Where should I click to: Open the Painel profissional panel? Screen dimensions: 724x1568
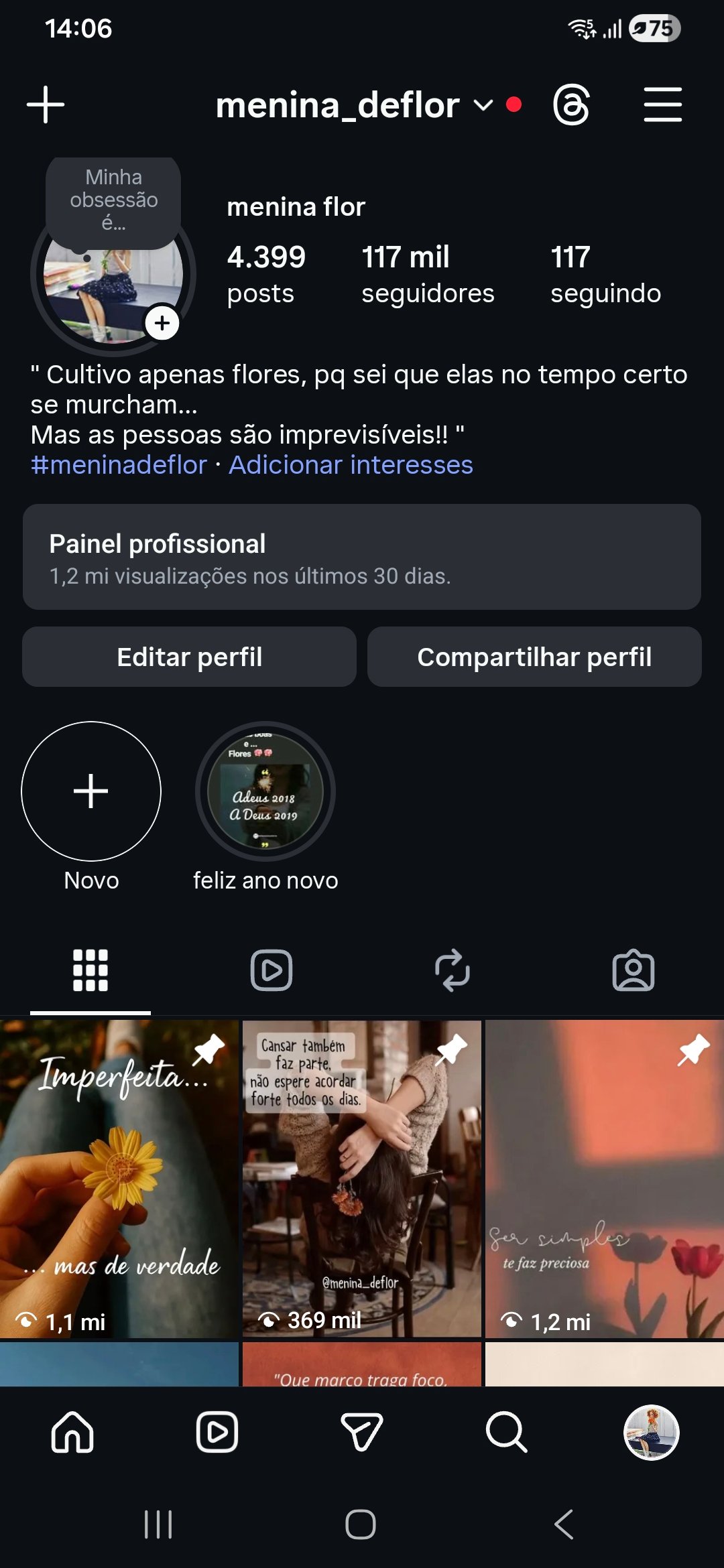pos(362,556)
